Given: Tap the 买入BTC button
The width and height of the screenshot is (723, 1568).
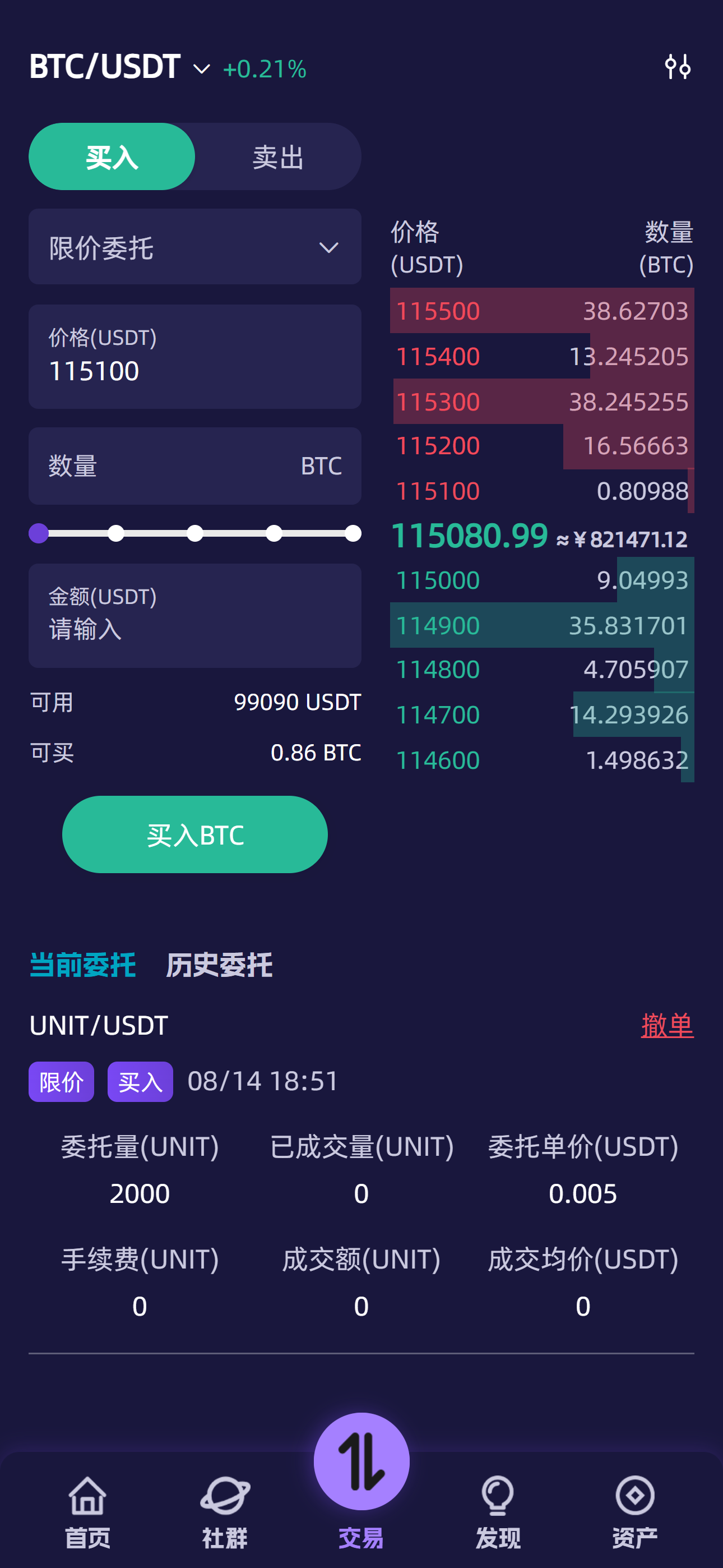Looking at the screenshot, I should pyautogui.click(x=194, y=835).
